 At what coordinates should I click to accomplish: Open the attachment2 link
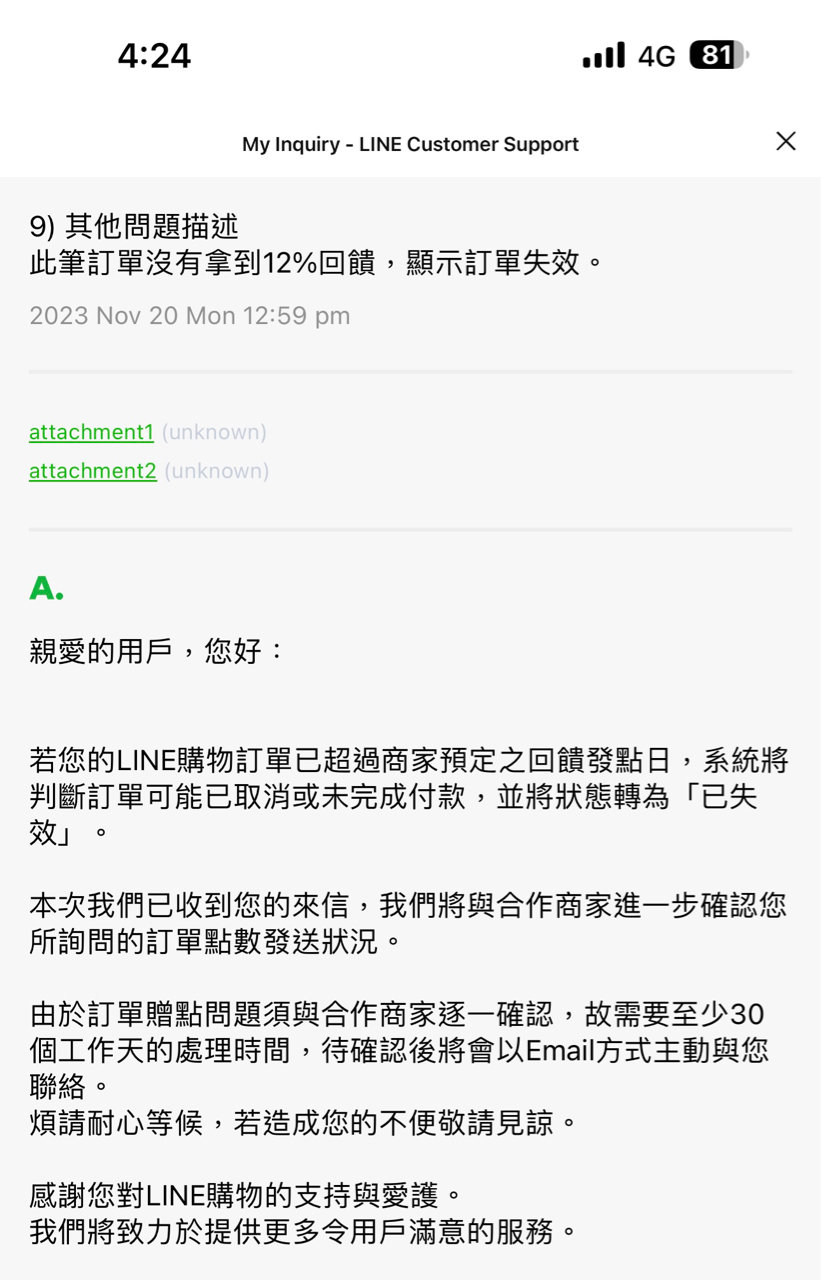(93, 471)
